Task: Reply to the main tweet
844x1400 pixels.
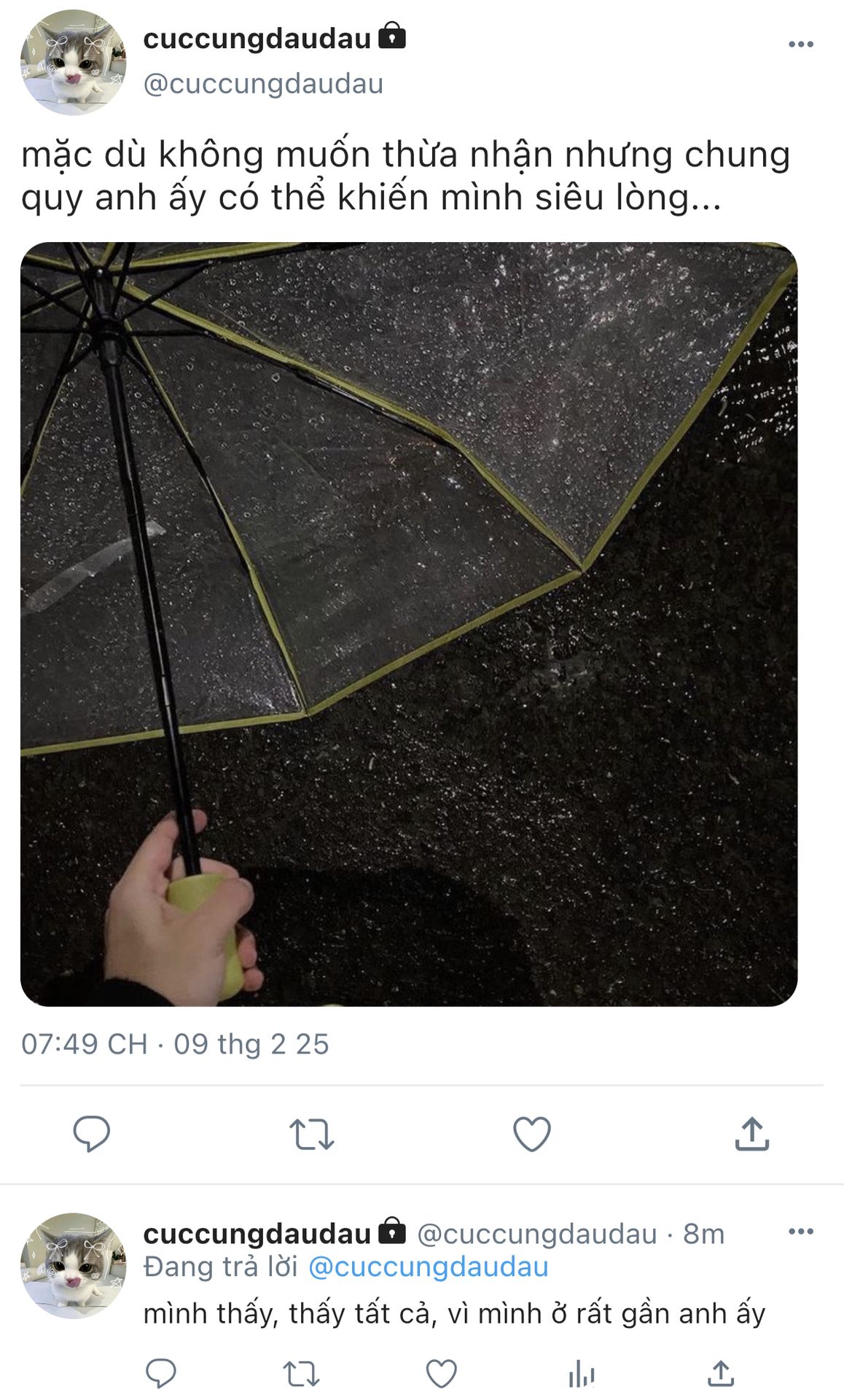Action: pos(91,1134)
